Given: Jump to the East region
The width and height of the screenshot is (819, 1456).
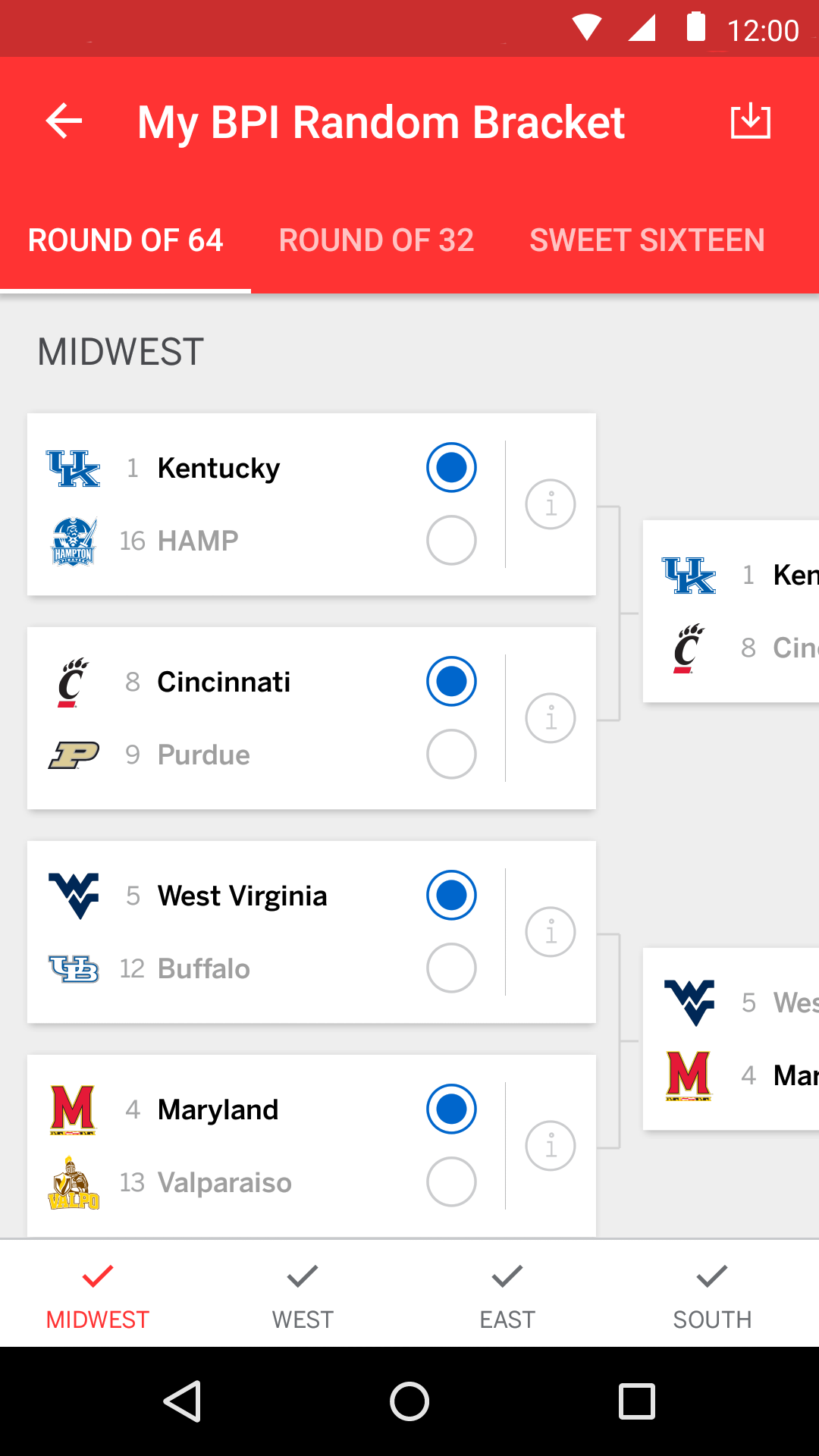Looking at the screenshot, I should point(507,1295).
